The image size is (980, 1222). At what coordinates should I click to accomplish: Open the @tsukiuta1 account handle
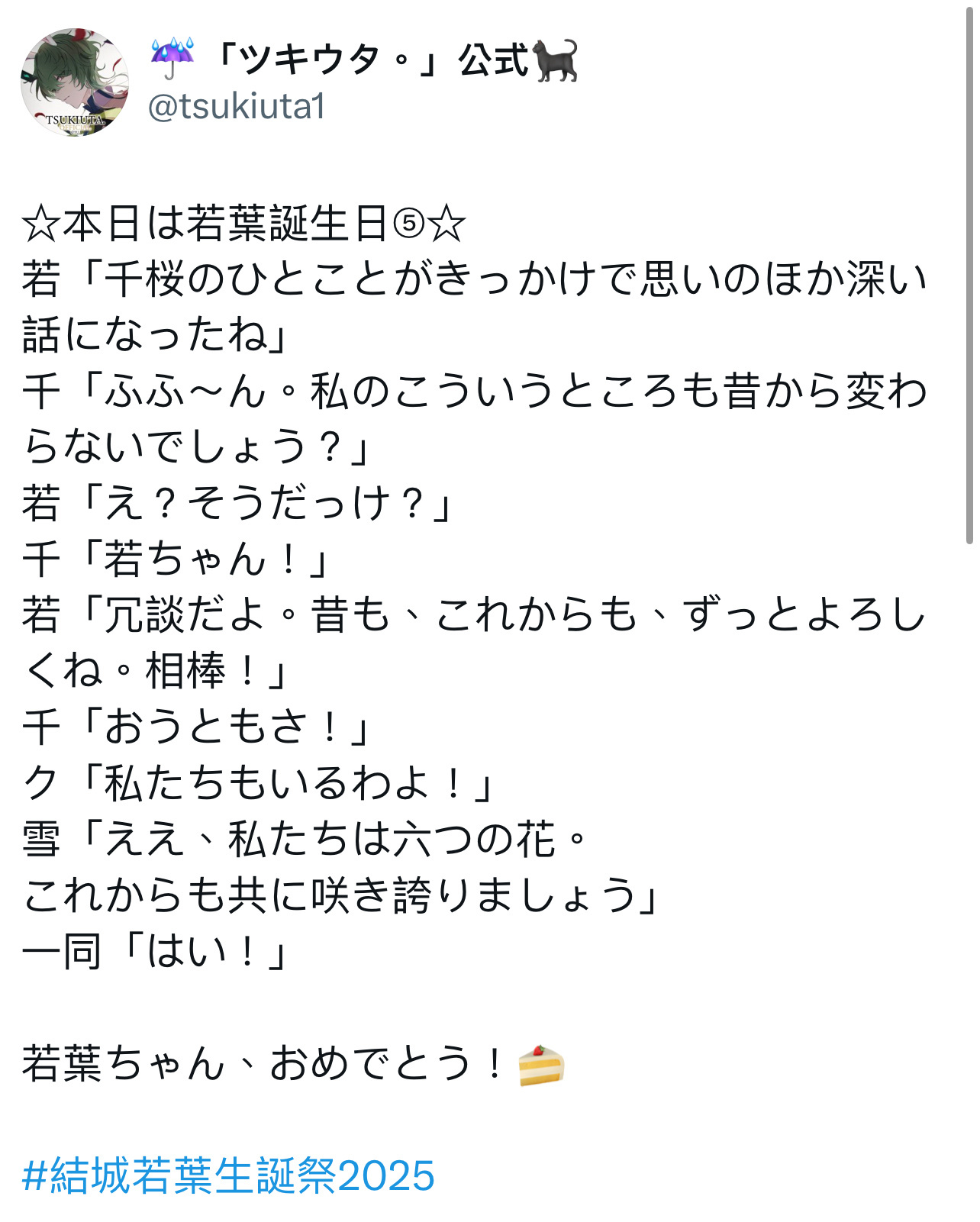point(236,106)
